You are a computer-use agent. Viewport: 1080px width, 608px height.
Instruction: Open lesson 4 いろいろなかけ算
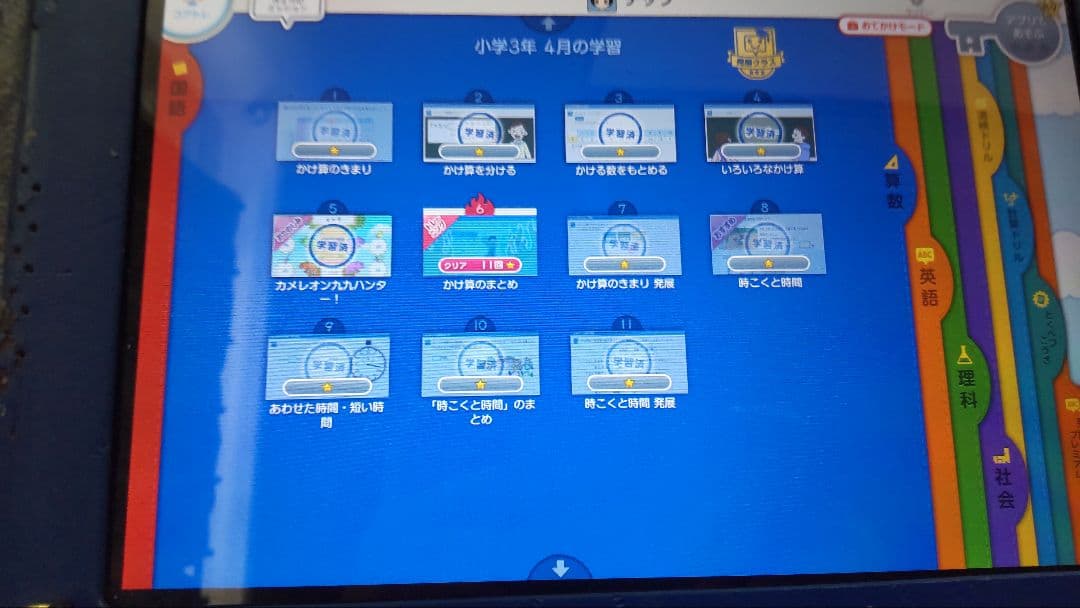759,132
